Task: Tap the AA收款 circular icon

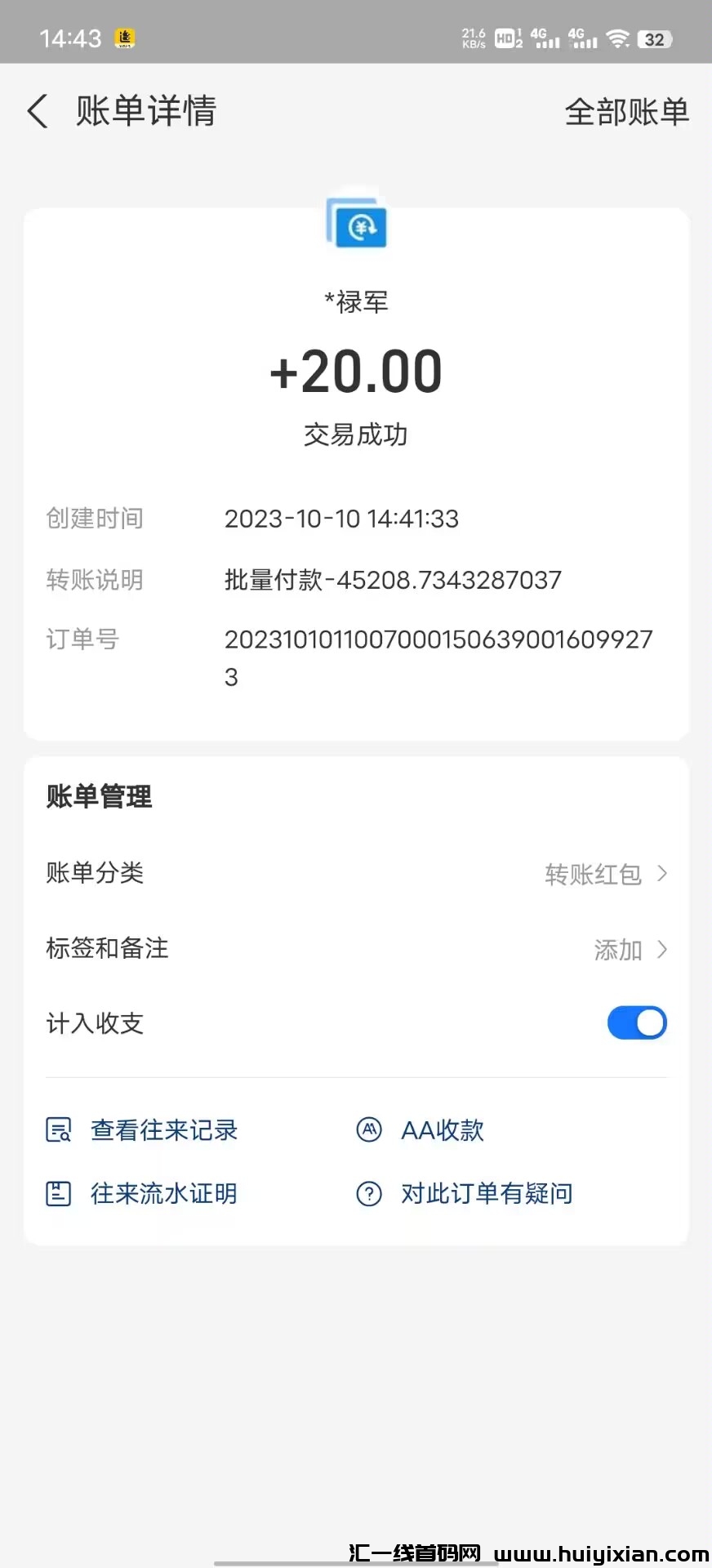Action: click(x=368, y=1130)
